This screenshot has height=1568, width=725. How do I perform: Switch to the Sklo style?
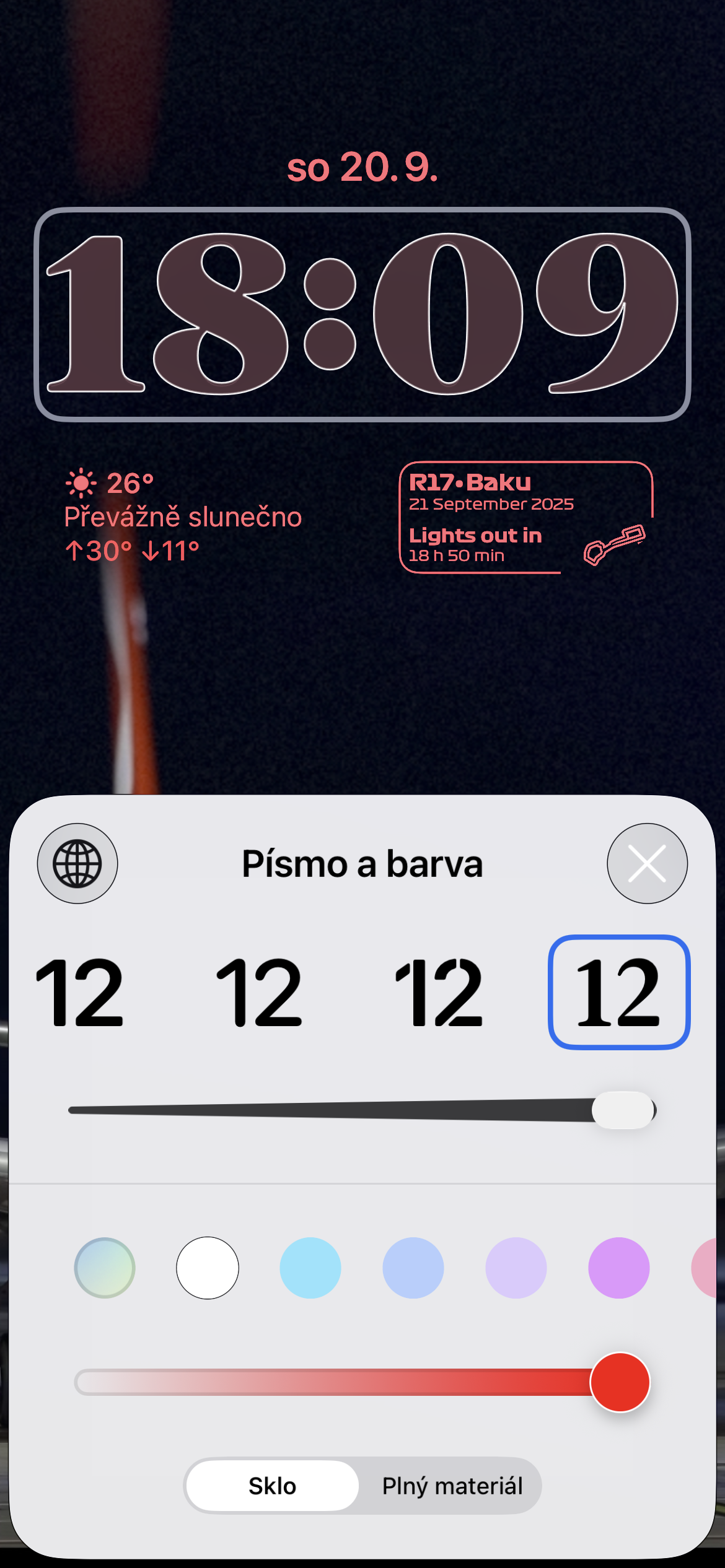click(272, 1486)
